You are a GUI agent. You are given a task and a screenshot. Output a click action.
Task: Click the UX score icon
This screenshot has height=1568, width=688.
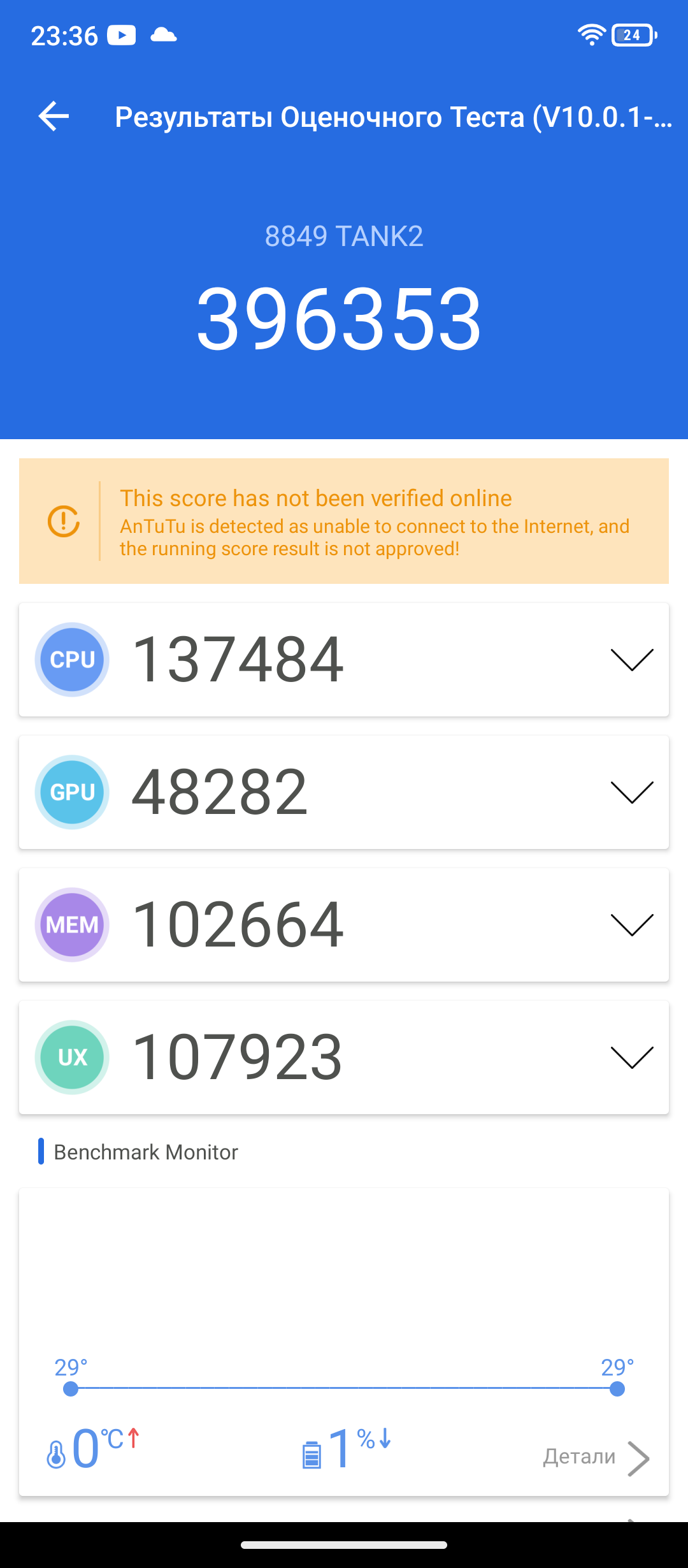pos(71,1057)
